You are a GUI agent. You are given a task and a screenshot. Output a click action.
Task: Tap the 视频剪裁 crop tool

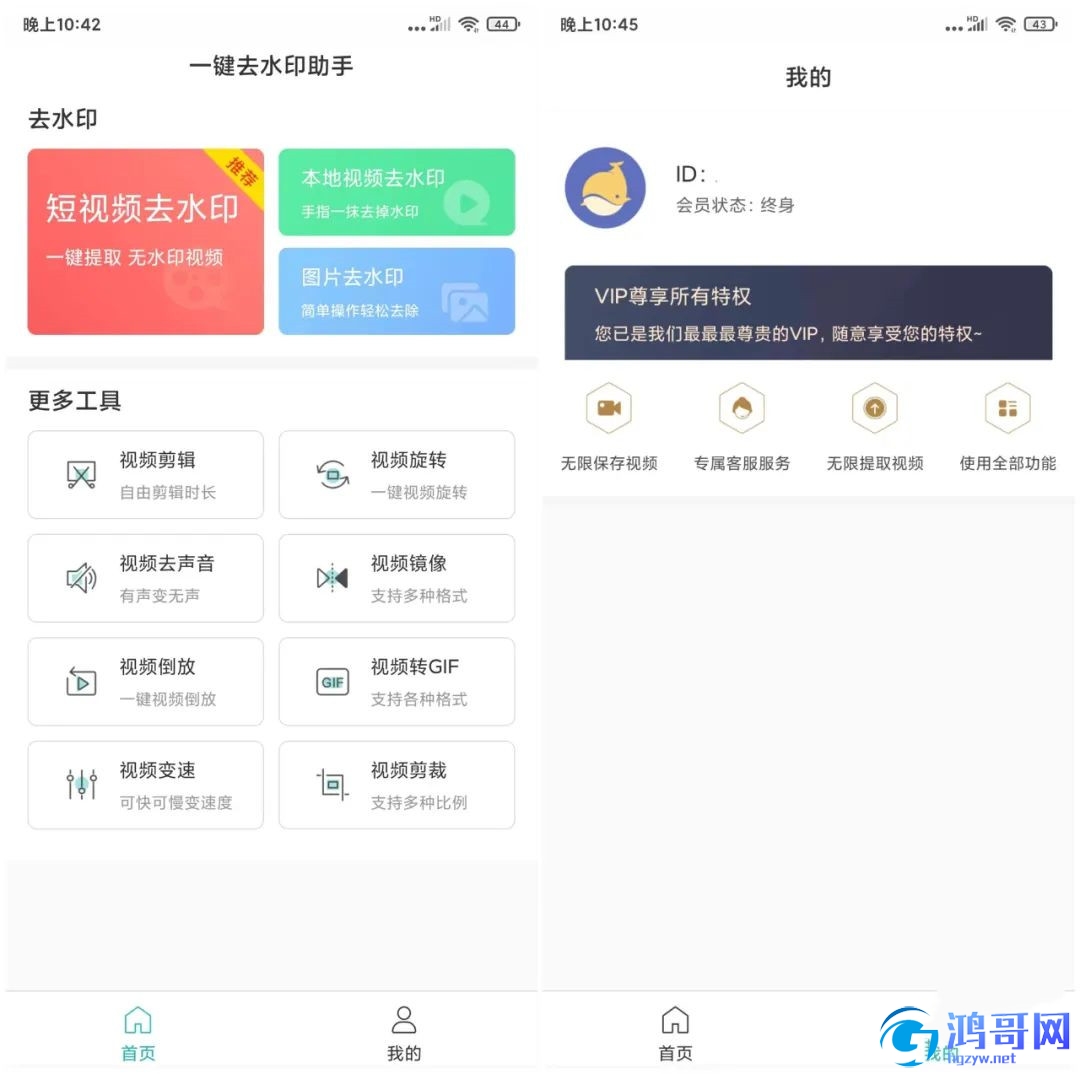click(396, 785)
